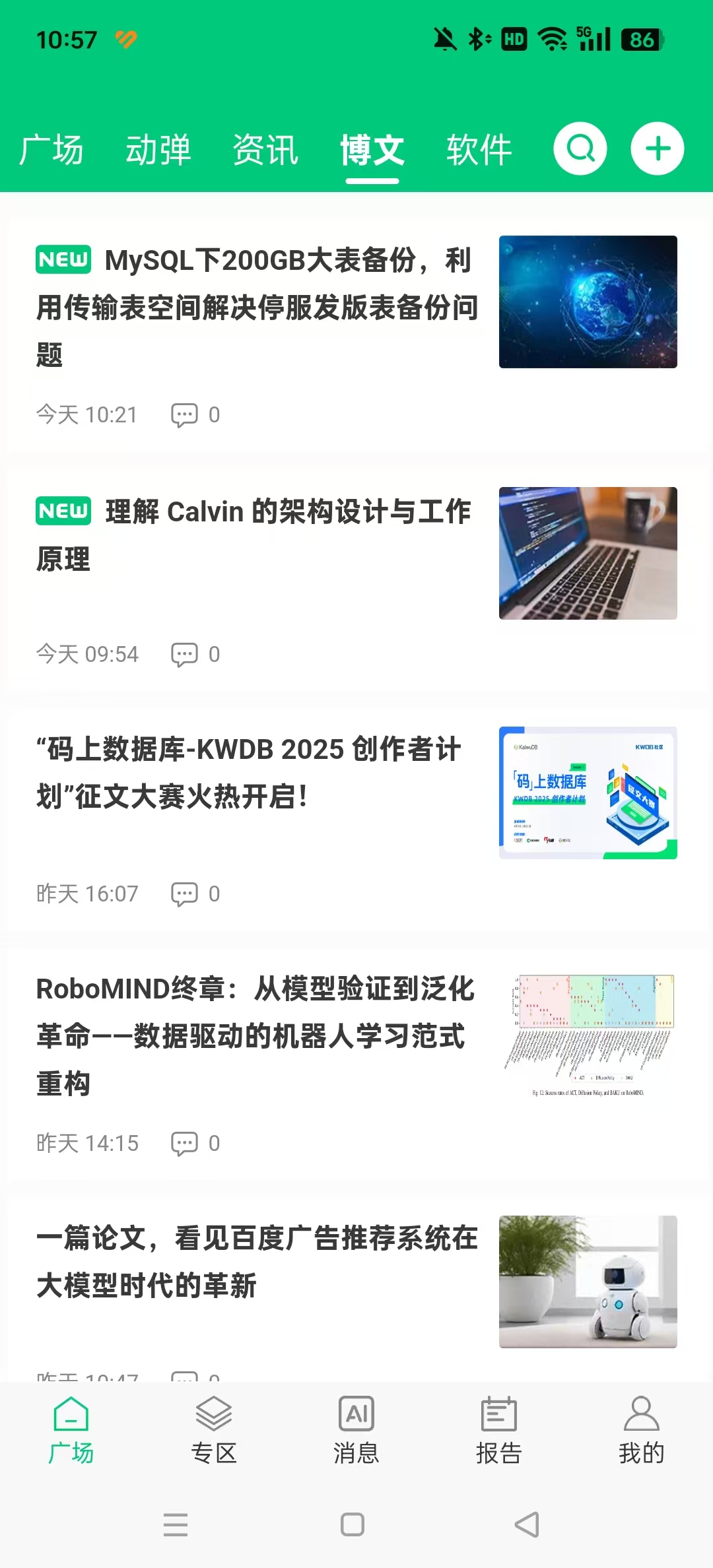Tap 广场 in bottom navigation
Screen dimensions: 713x1568
(x=71, y=1429)
